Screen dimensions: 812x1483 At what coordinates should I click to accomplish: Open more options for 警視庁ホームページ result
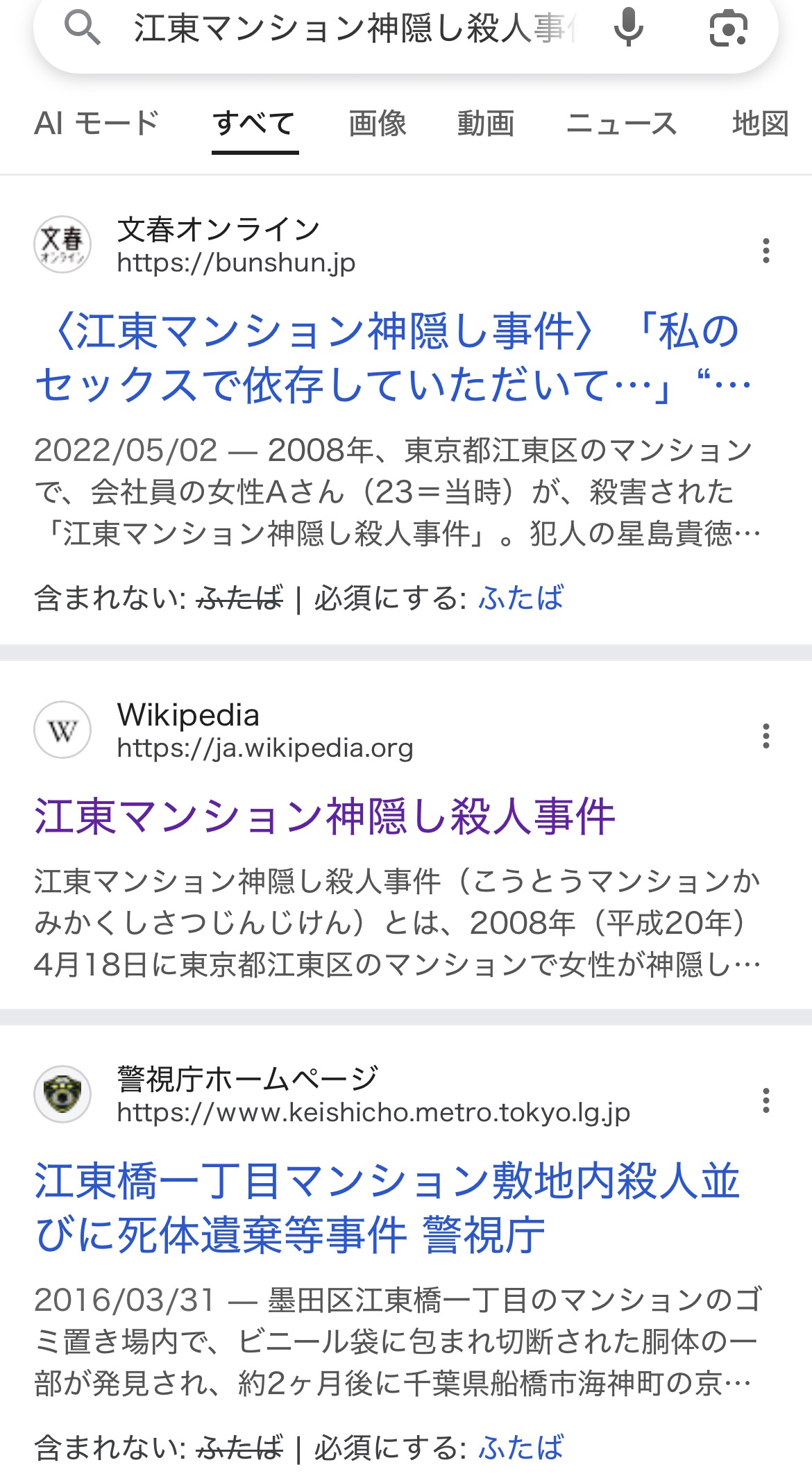[766, 1100]
